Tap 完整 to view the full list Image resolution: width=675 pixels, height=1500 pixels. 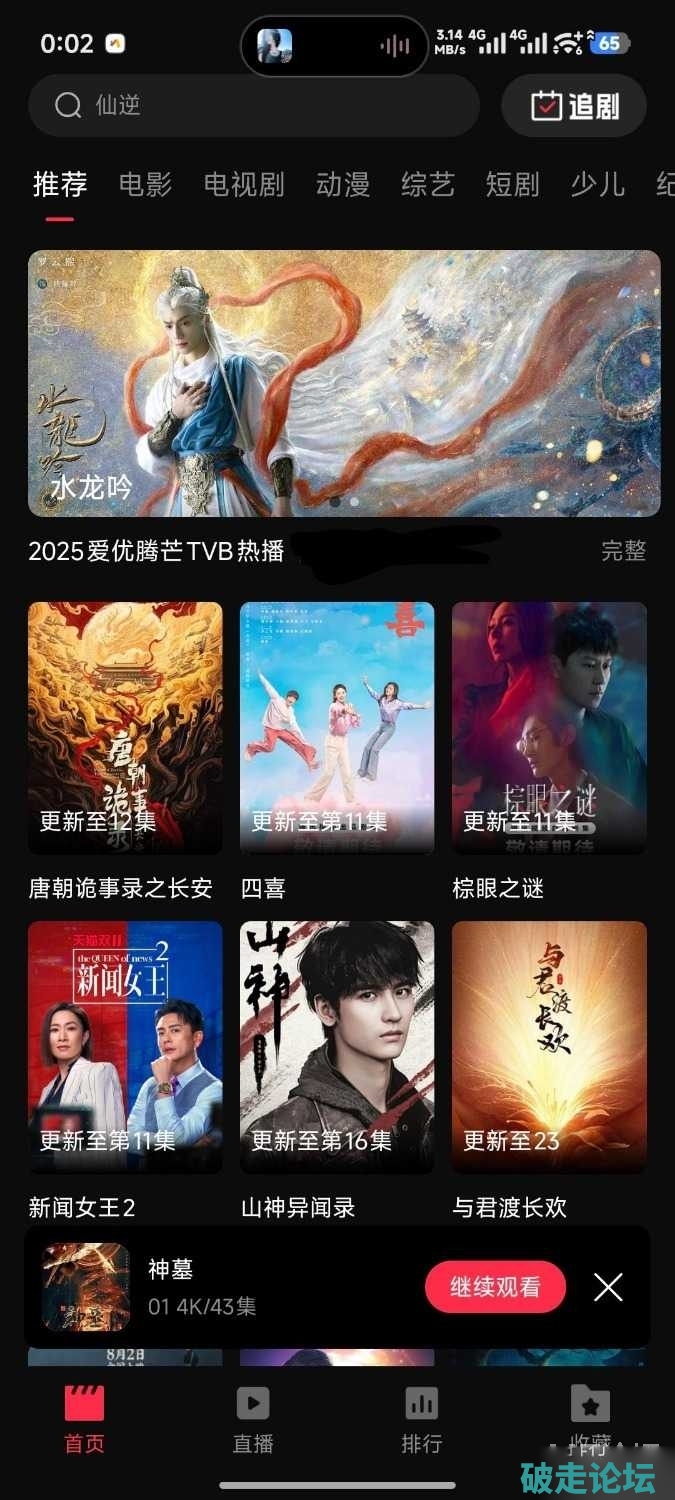(x=623, y=550)
